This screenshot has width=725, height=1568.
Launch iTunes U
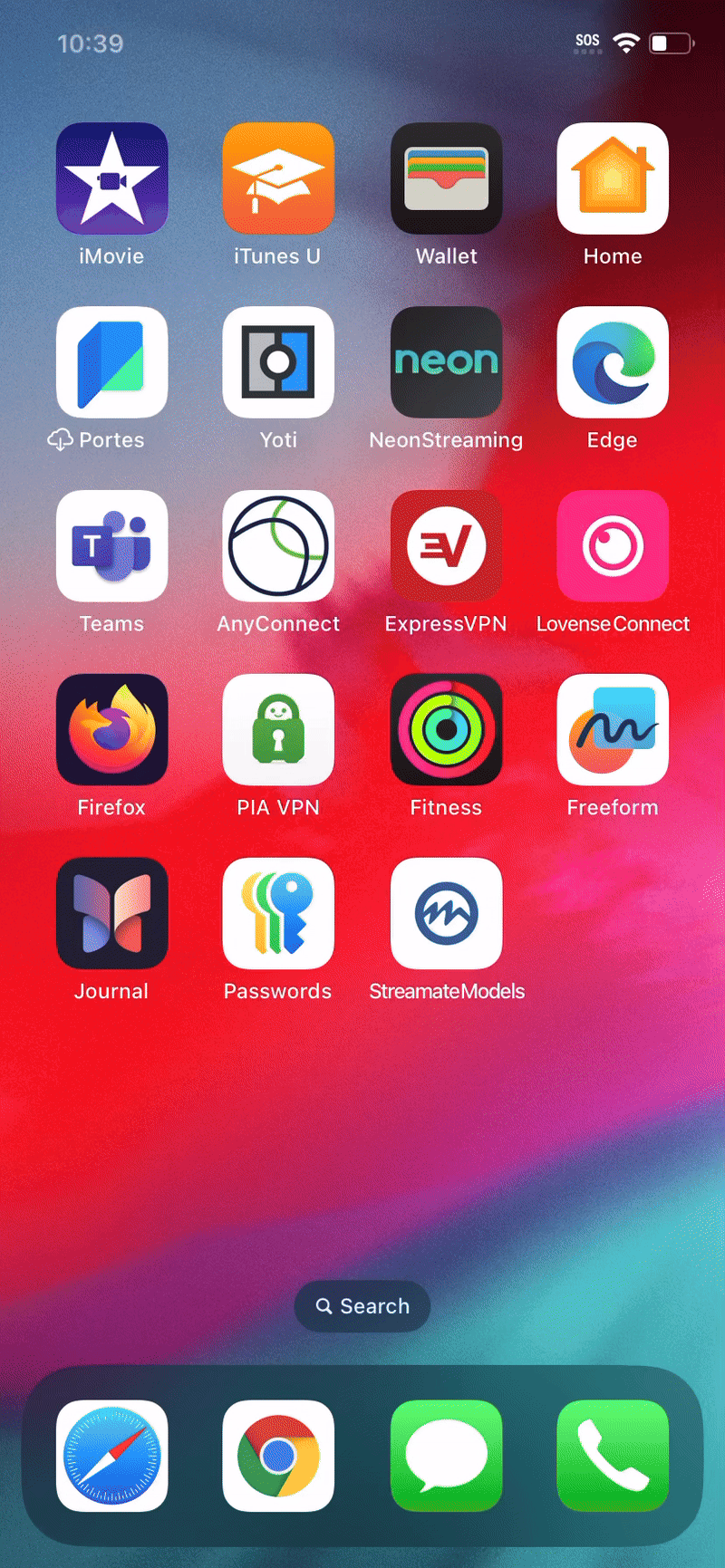pyautogui.click(x=278, y=178)
